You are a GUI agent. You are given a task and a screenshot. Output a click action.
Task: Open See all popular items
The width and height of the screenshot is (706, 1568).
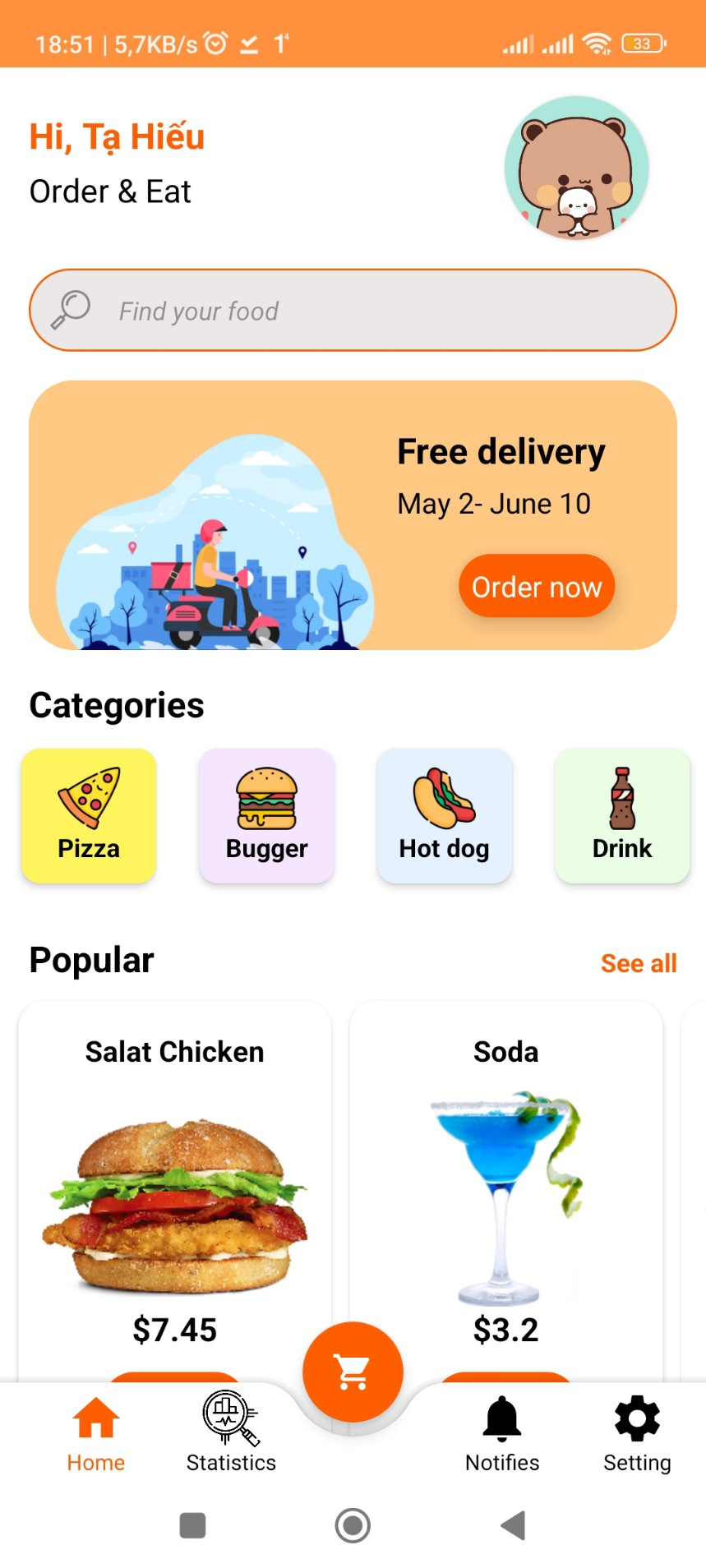tap(639, 962)
